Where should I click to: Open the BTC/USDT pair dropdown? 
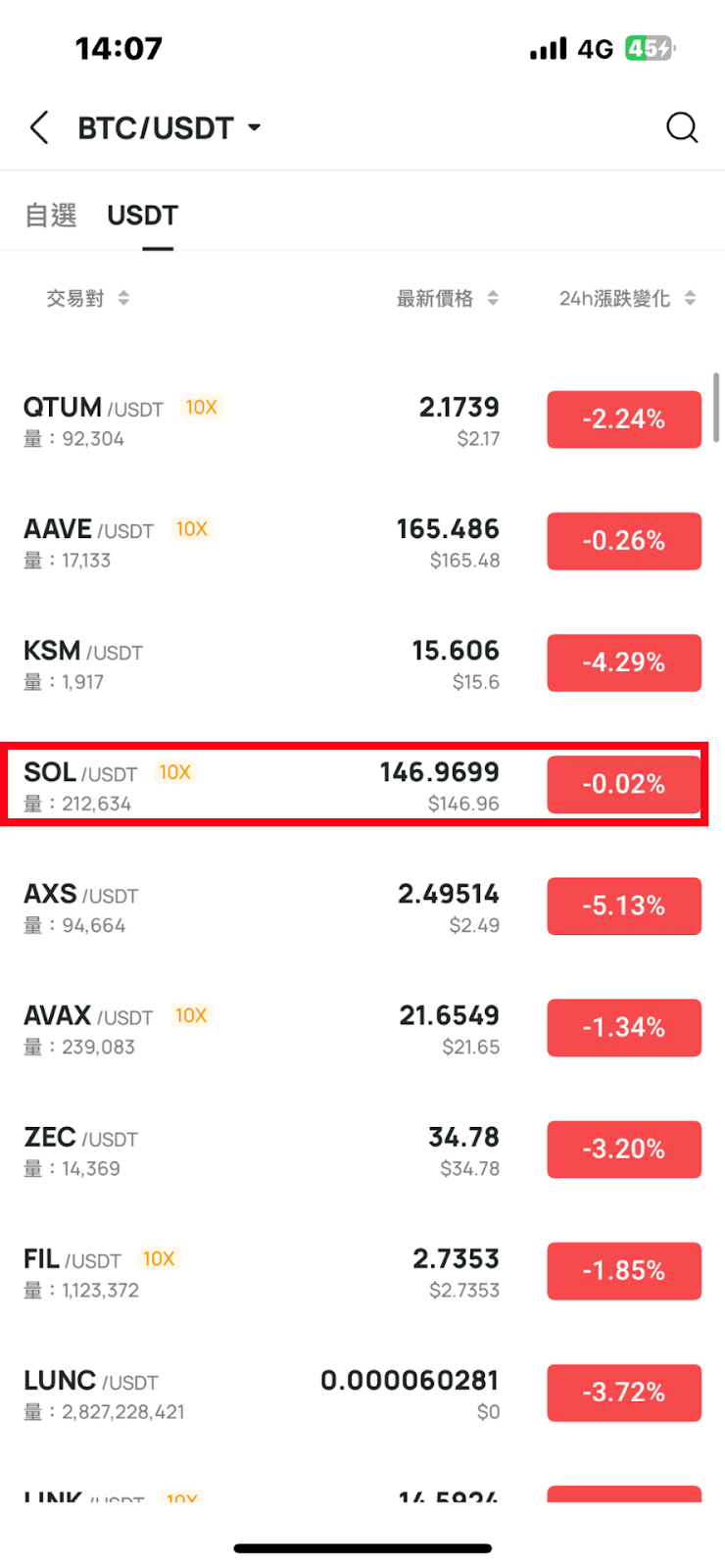coord(169,127)
